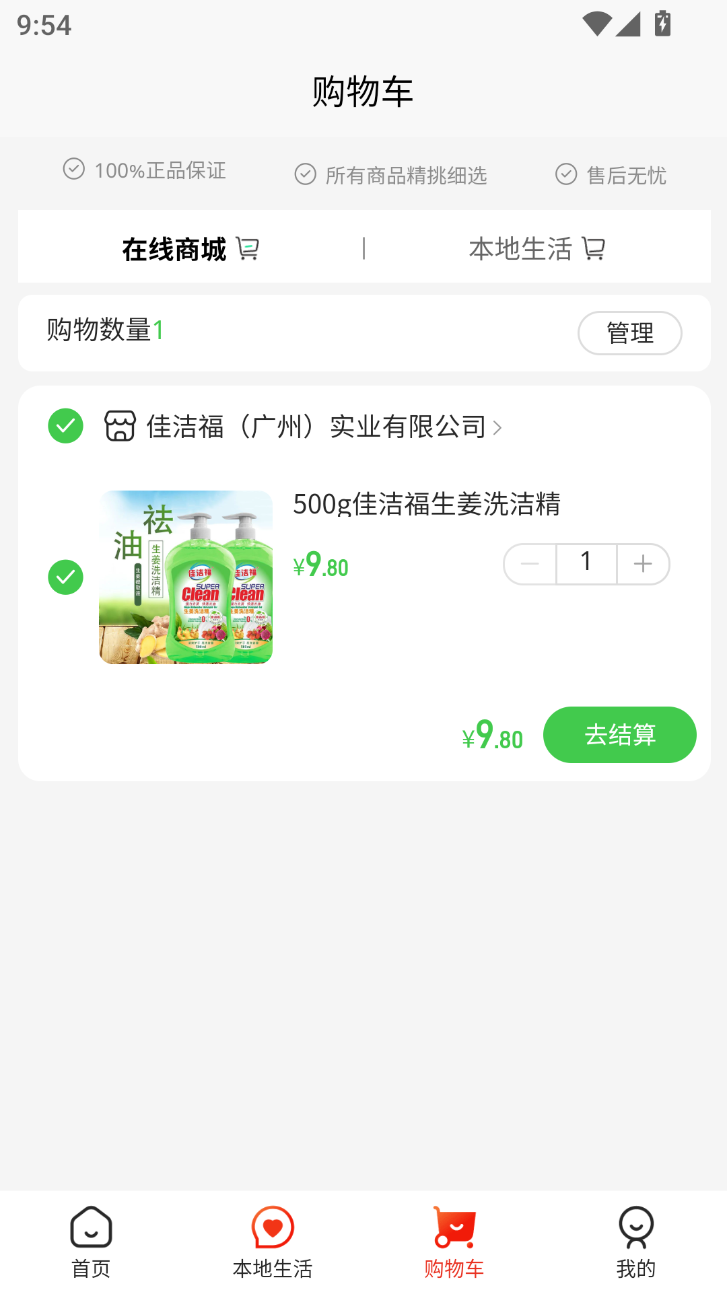This screenshot has height=1292, width=727.
Task: Open 管理 to manage cart items
Action: click(x=629, y=332)
